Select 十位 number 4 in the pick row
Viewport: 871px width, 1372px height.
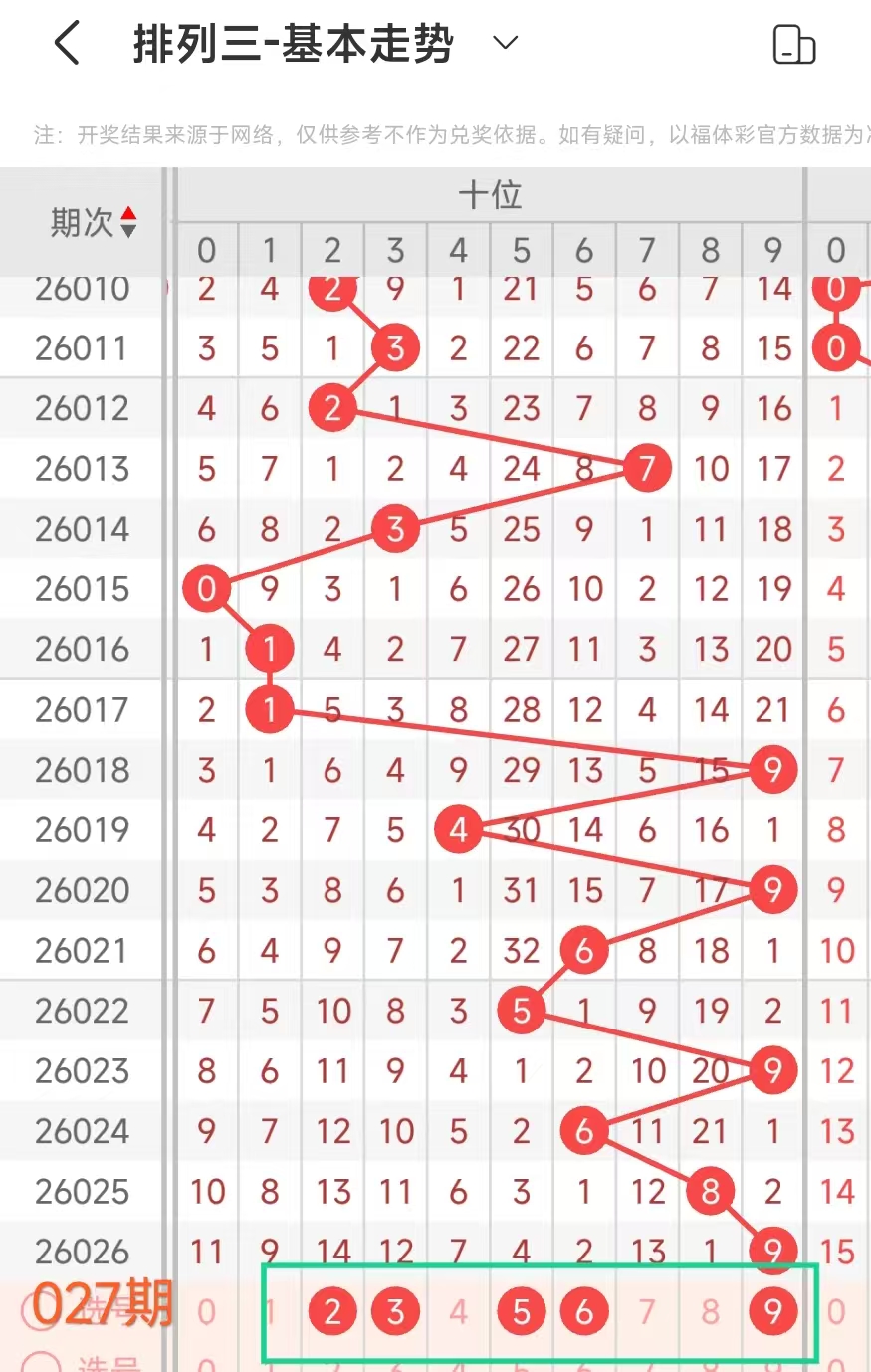coord(458,1312)
